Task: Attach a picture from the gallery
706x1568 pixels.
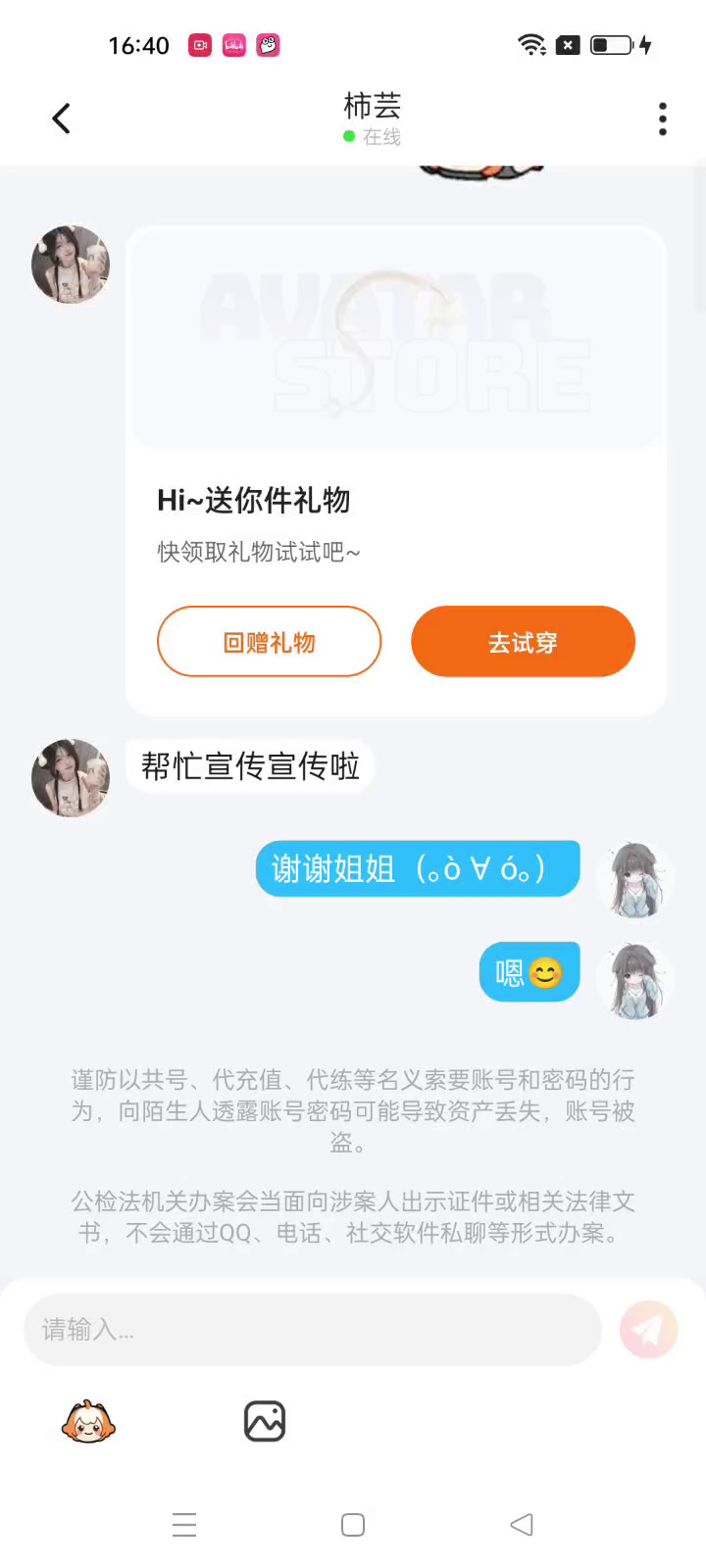Action: 264,1421
